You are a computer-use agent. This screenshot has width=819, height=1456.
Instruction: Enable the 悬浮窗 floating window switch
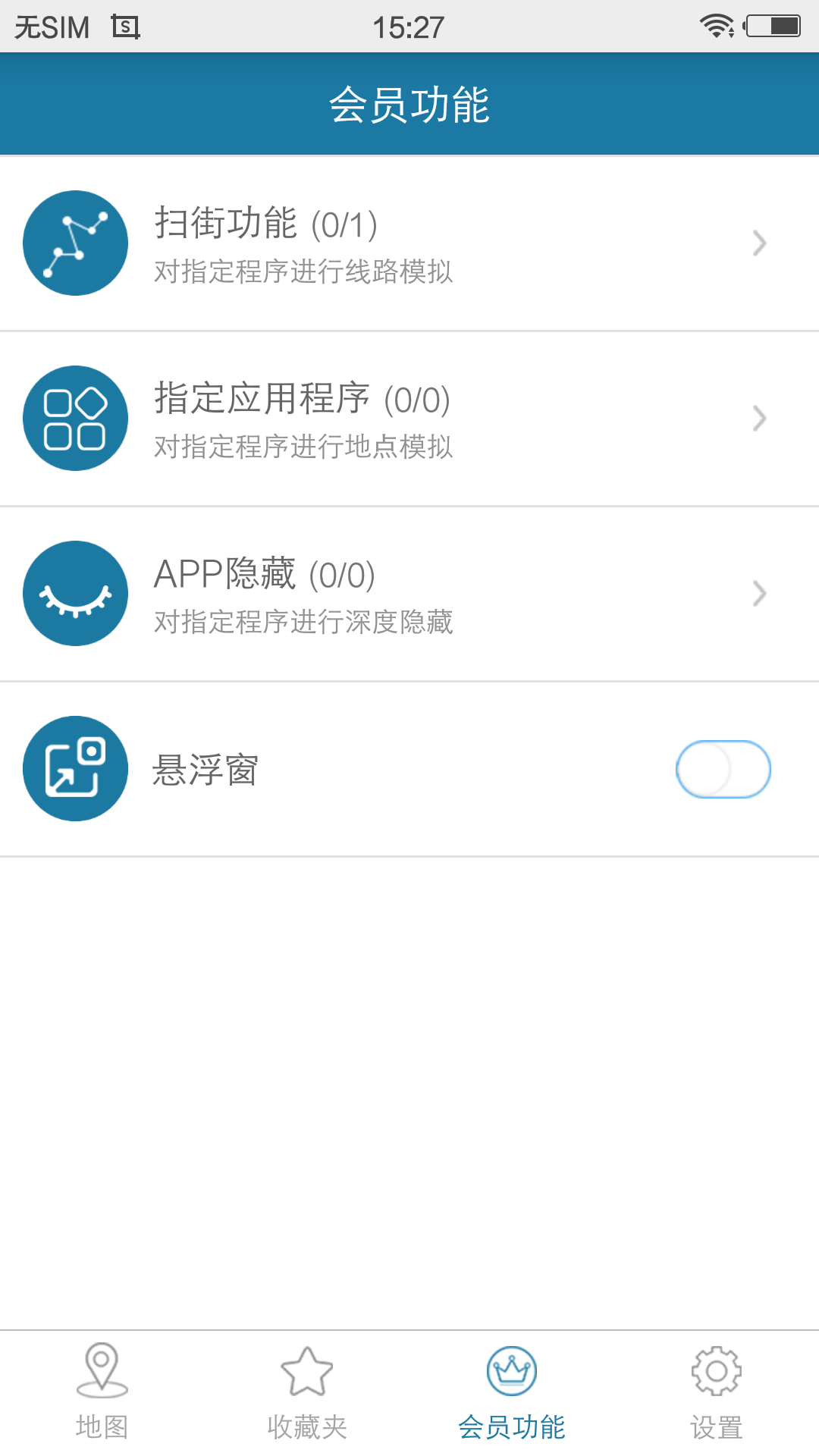723,768
